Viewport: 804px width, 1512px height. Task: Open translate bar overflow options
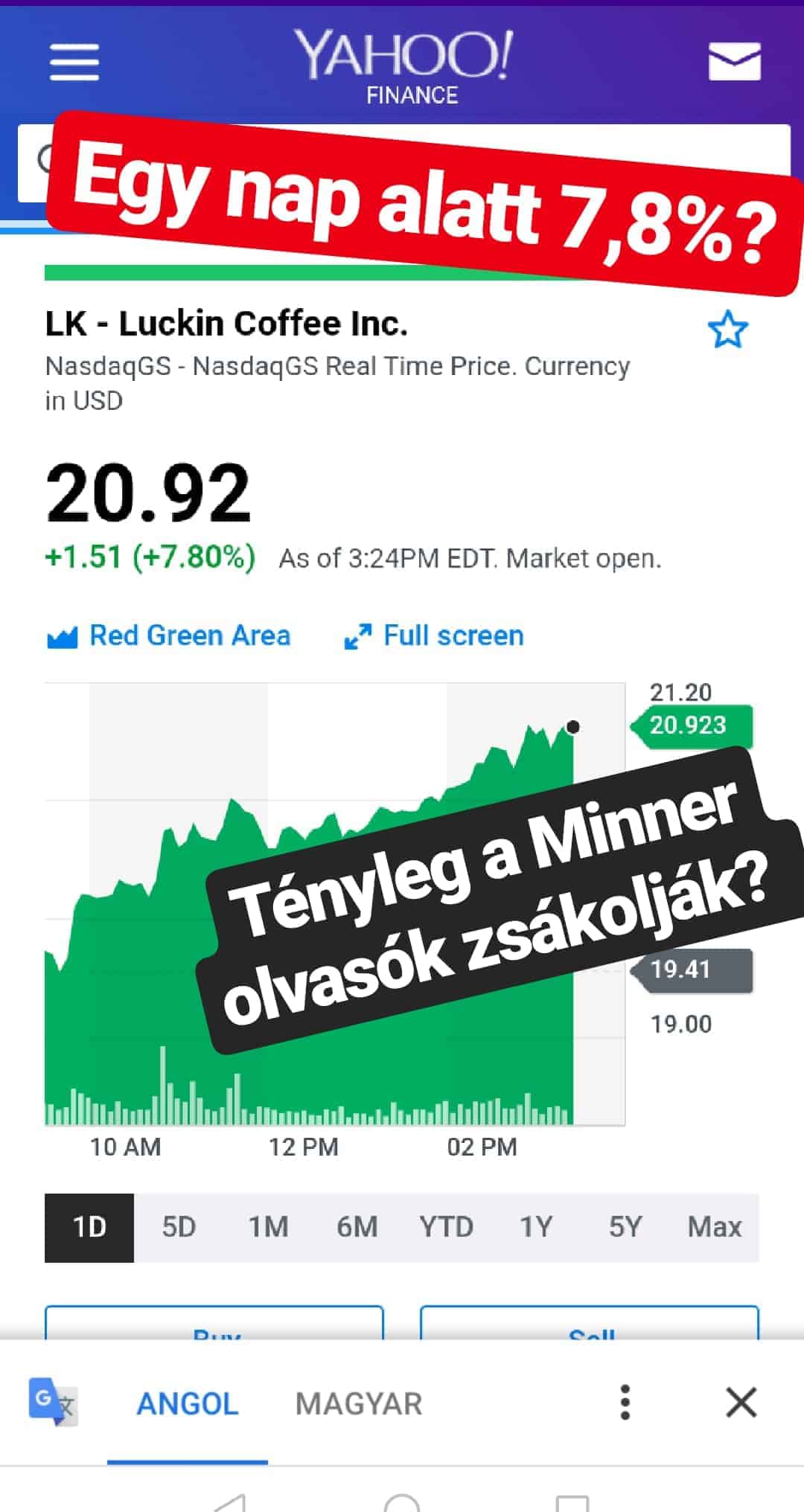625,1403
